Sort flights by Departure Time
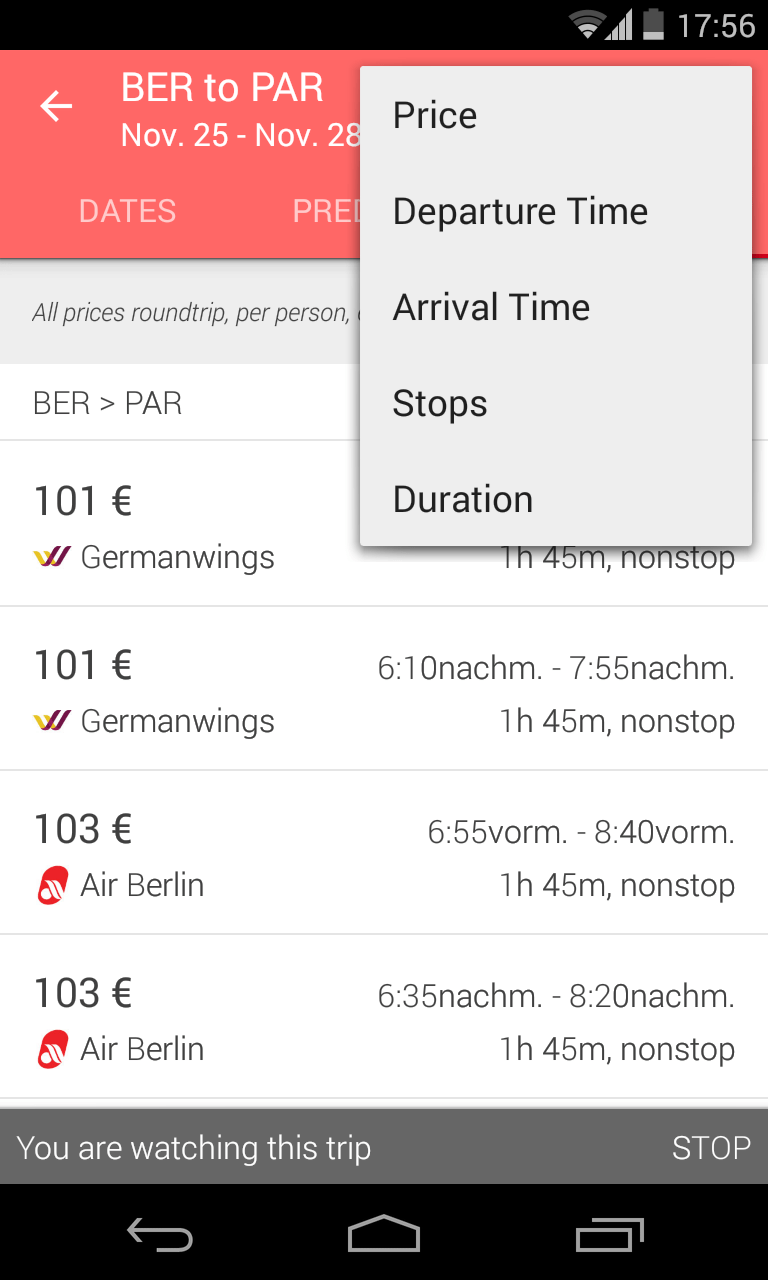Screen dimensions: 768x1280 coord(520,211)
